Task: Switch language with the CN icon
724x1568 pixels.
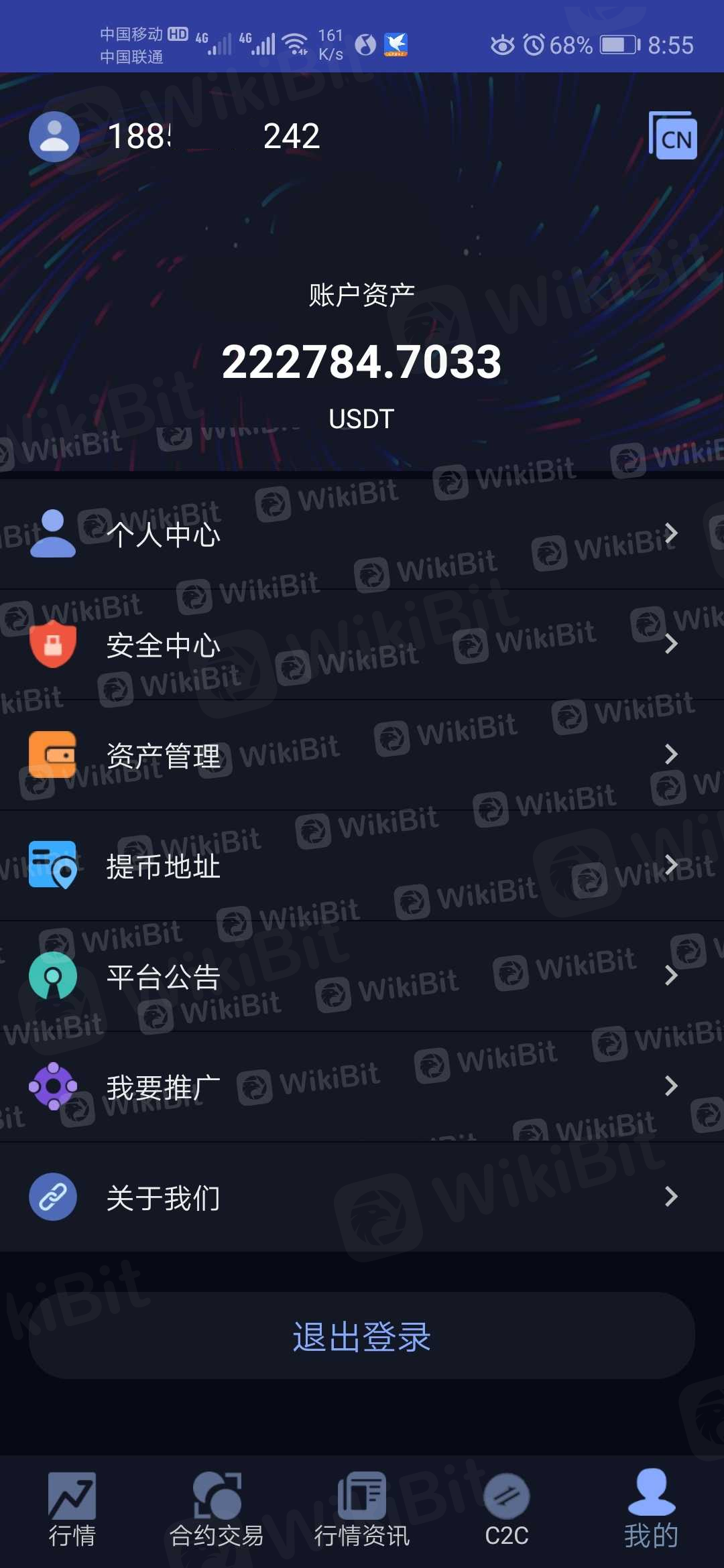Action: click(x=673, y=136)
